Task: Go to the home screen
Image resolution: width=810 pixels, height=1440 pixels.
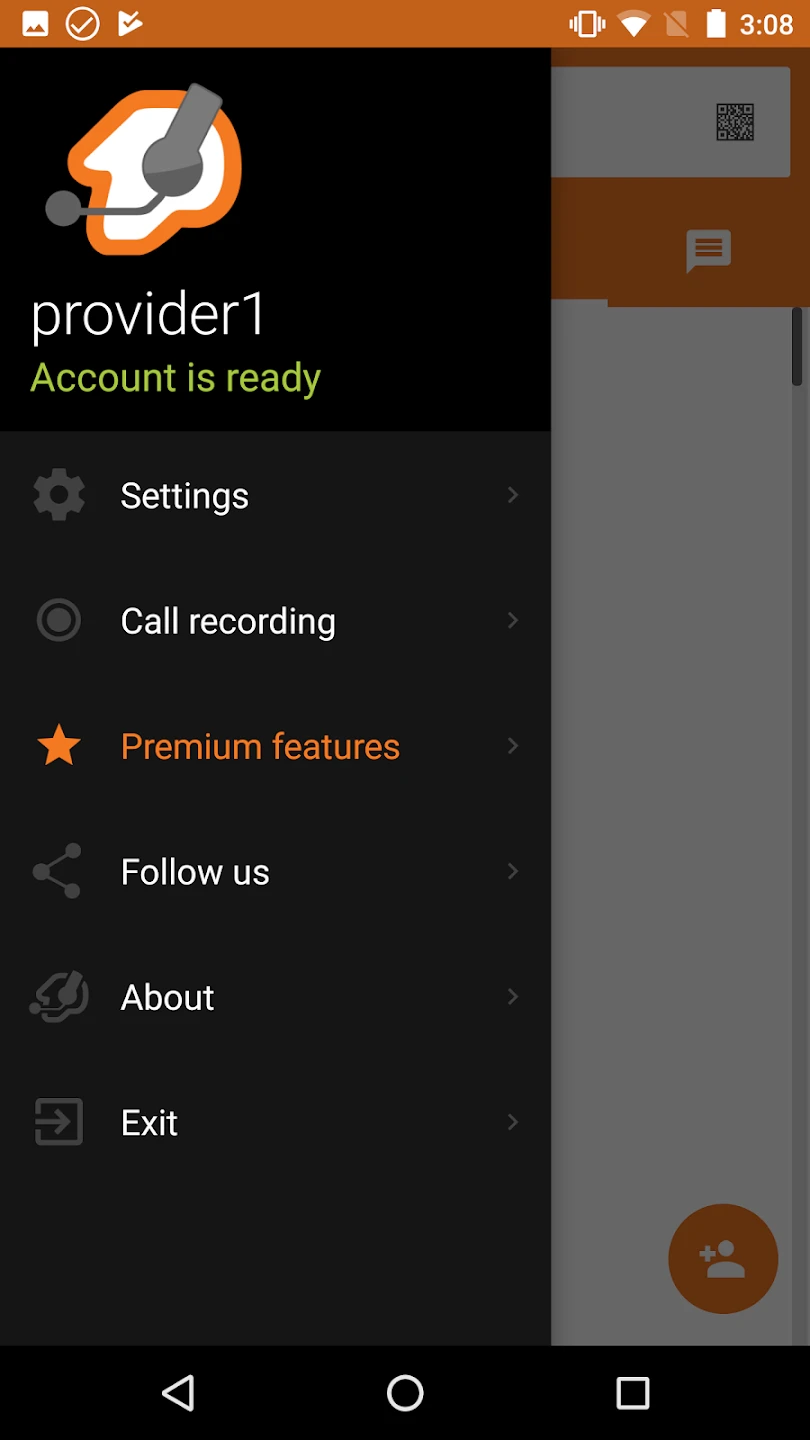Action: pos(405,1392)
